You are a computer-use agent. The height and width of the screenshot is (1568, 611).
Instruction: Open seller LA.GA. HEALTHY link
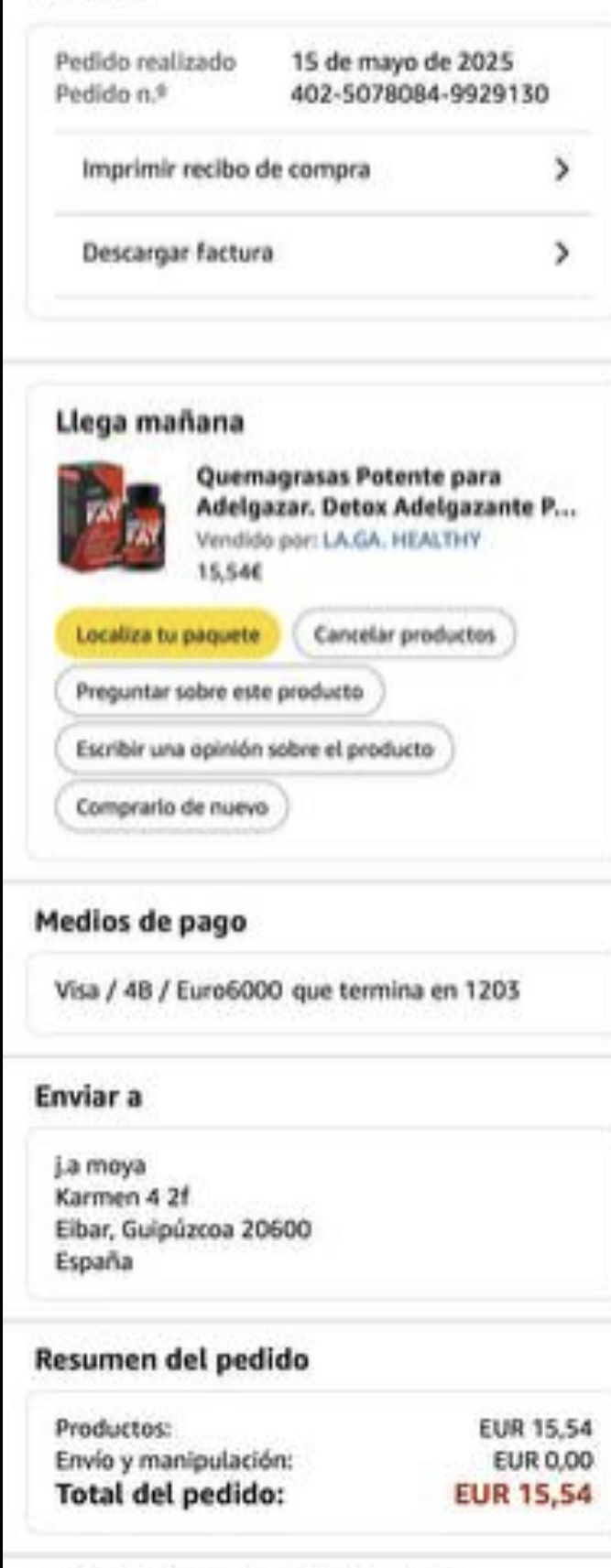point(400,540)
